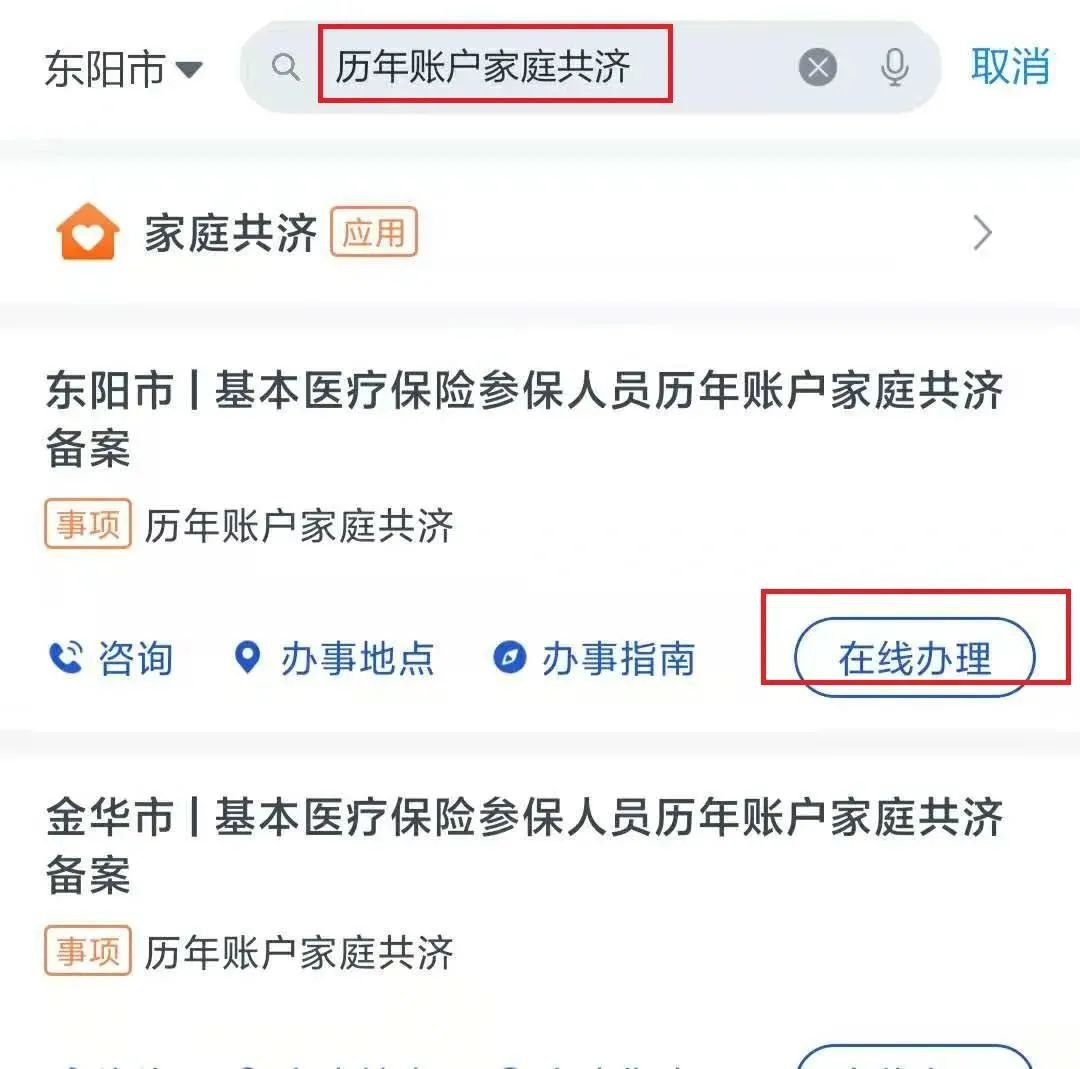
Task: Select 在线办理 for the 东阳市 result
Action: [x=914, y=659]
